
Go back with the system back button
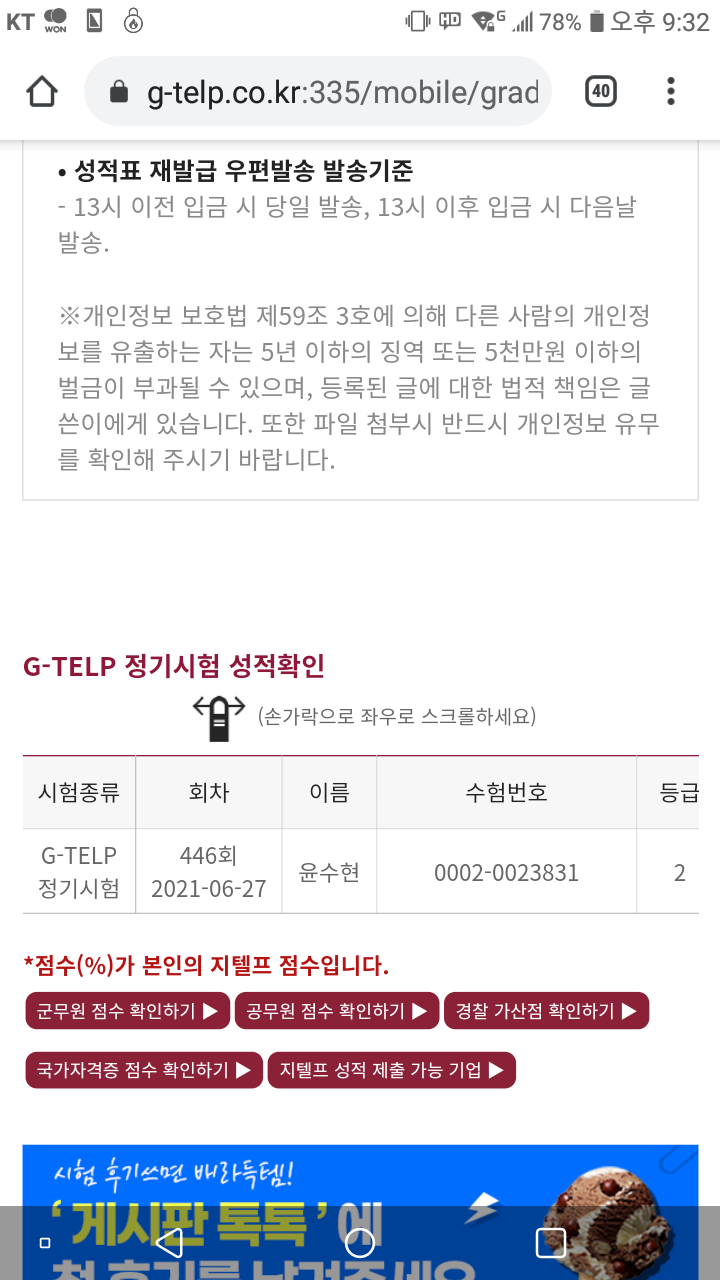coord(169,1243)
